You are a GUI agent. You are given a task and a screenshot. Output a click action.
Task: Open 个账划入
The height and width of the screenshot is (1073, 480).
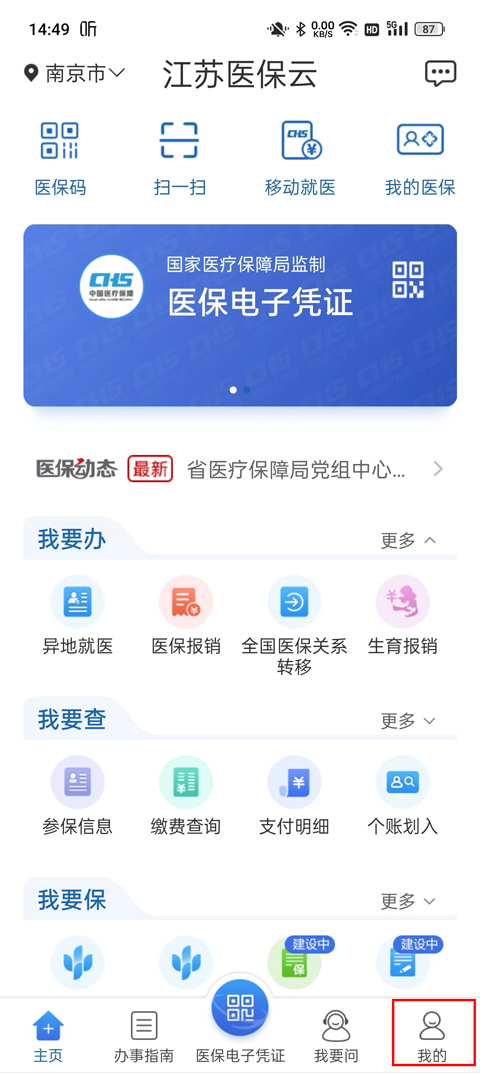[x=403, y=796]
